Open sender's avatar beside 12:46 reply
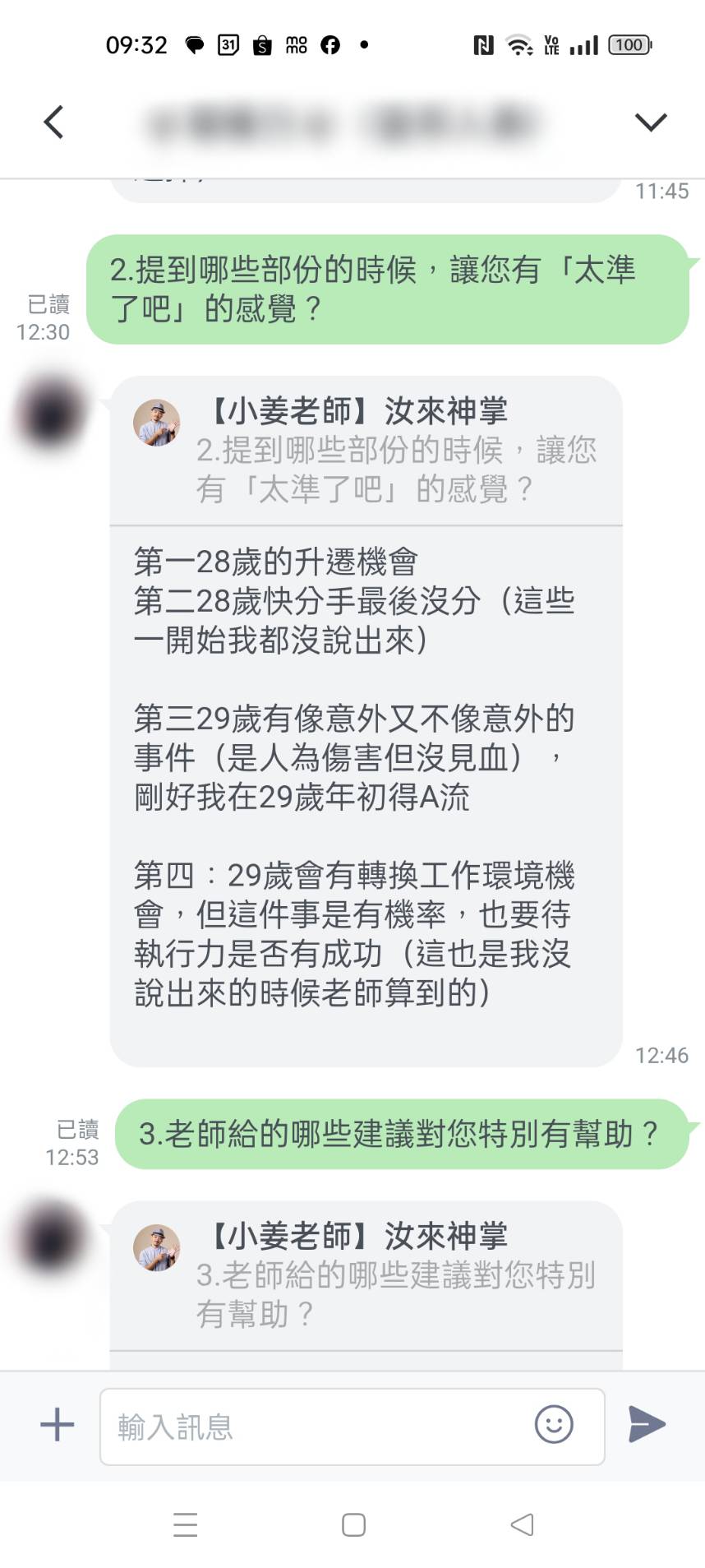Image resolution: width=705 pixels, height=1568 pixels. point(51,414)
